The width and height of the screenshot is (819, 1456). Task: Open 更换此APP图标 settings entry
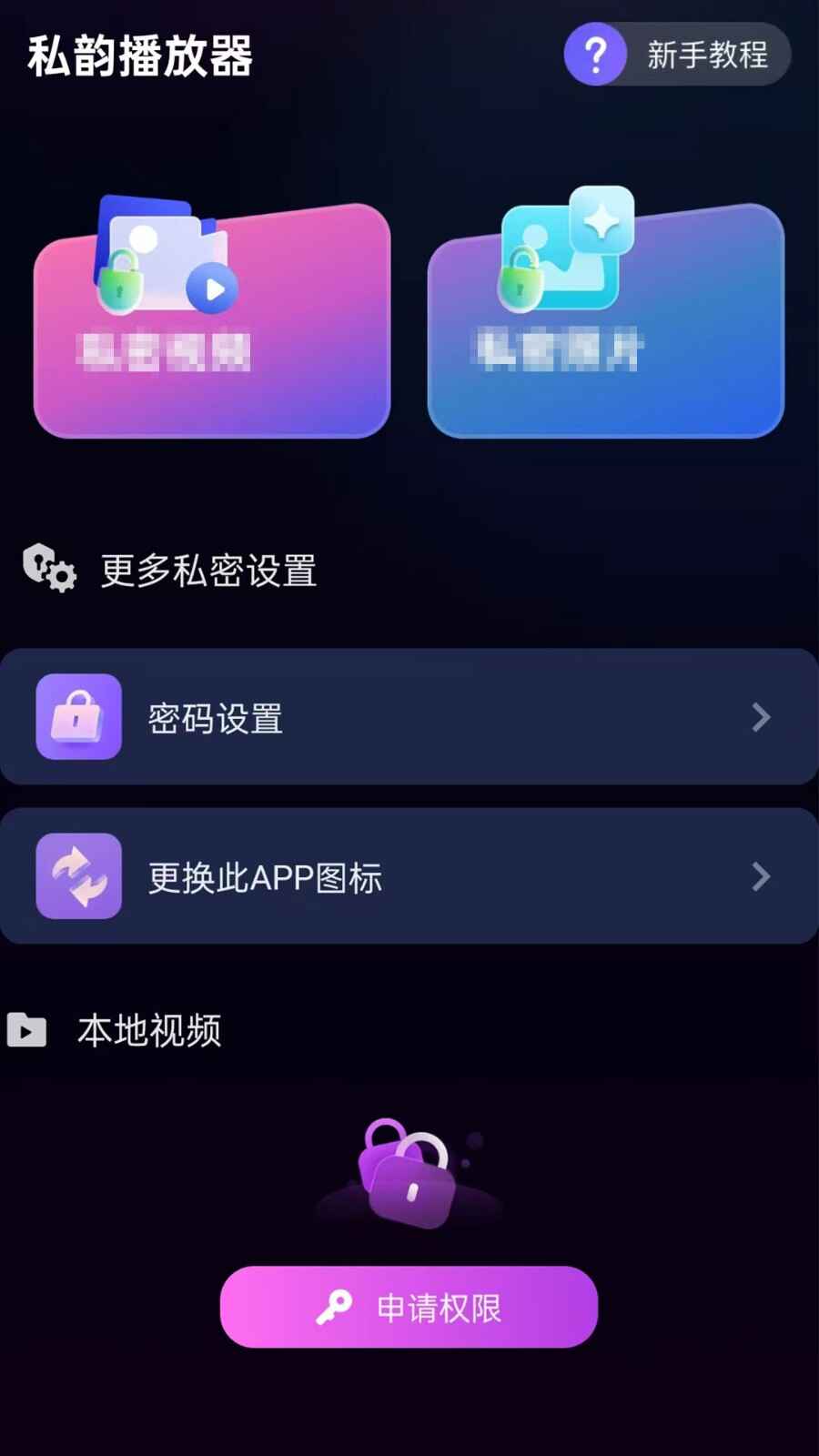[409, 875]
